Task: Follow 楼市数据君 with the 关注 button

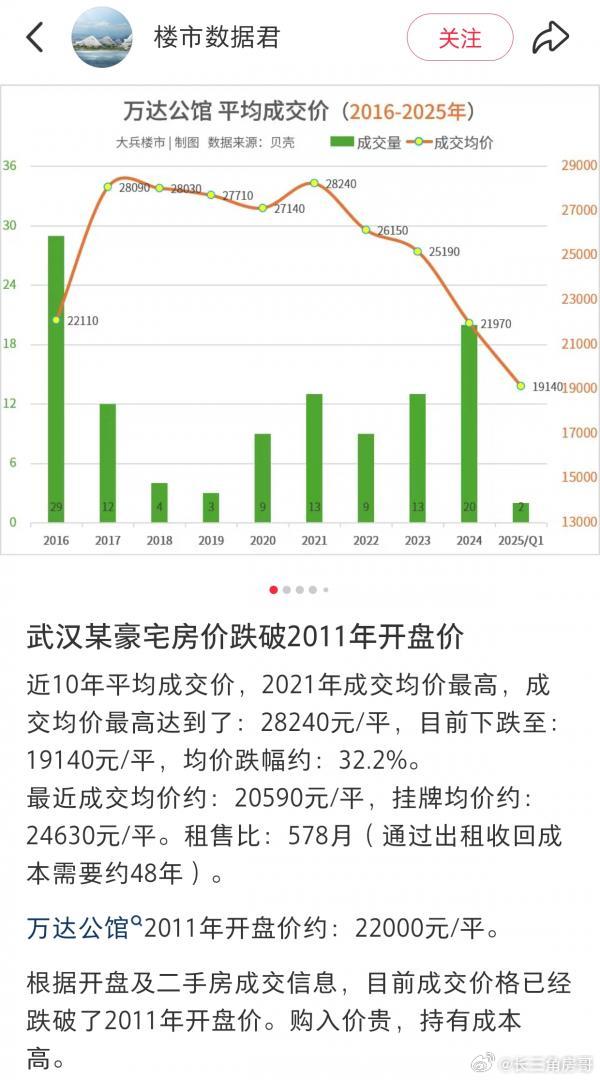Action: 460,37
